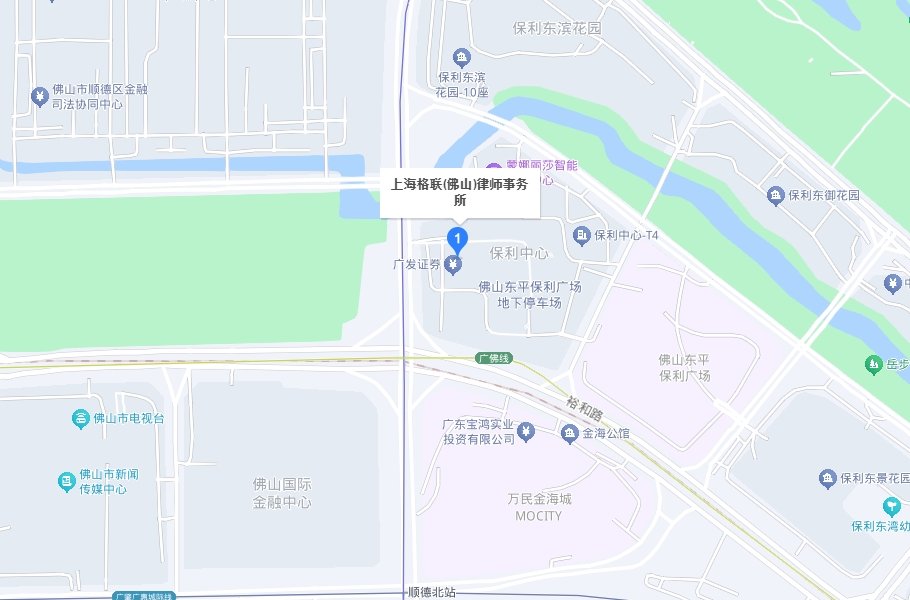This screenshot has height=600, width=910.
Task: Select the 广发证券 map point
Action: pos(454,264)
